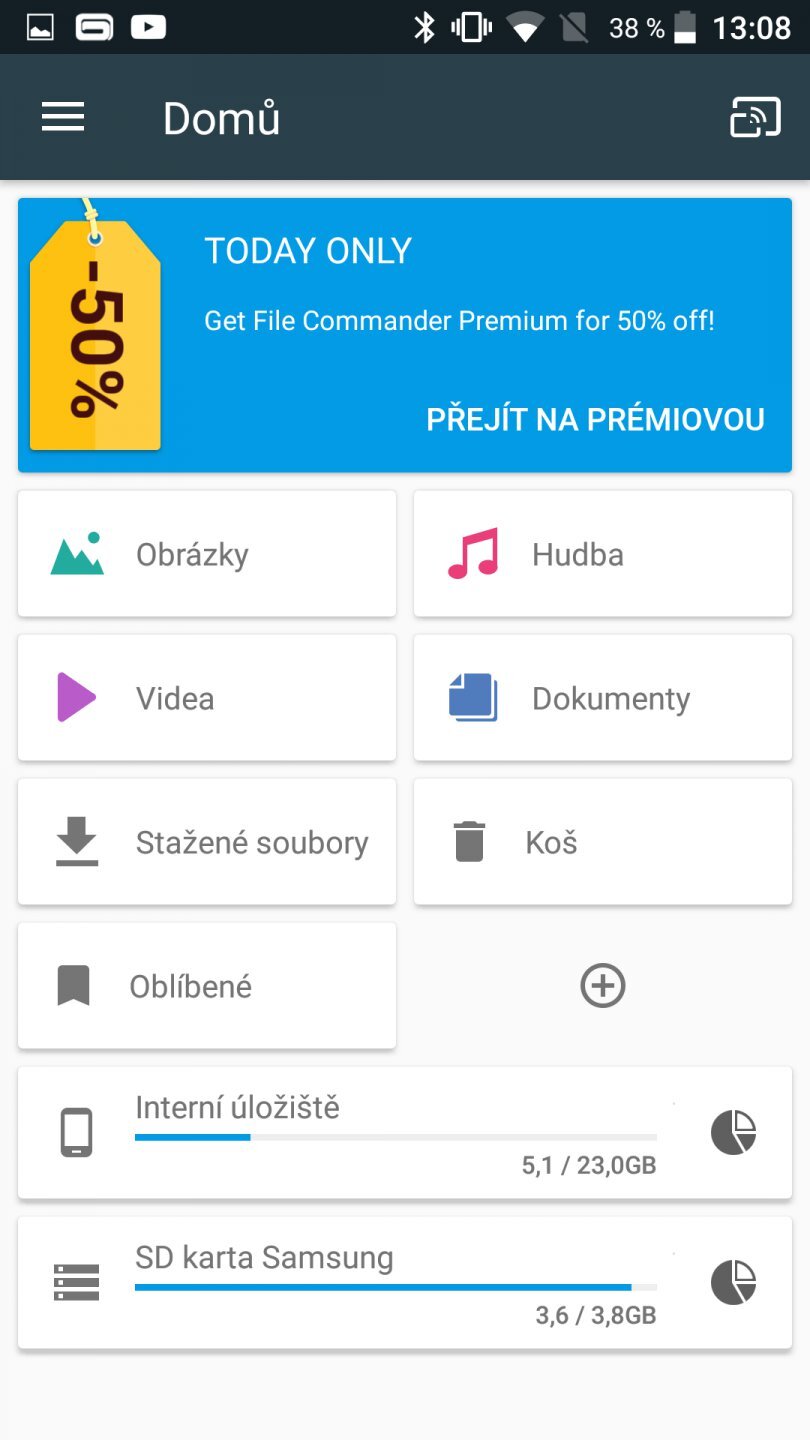This screenshot has height=1440, width=810.
Task: Open the Hudba music category
Action: [602, 554]
